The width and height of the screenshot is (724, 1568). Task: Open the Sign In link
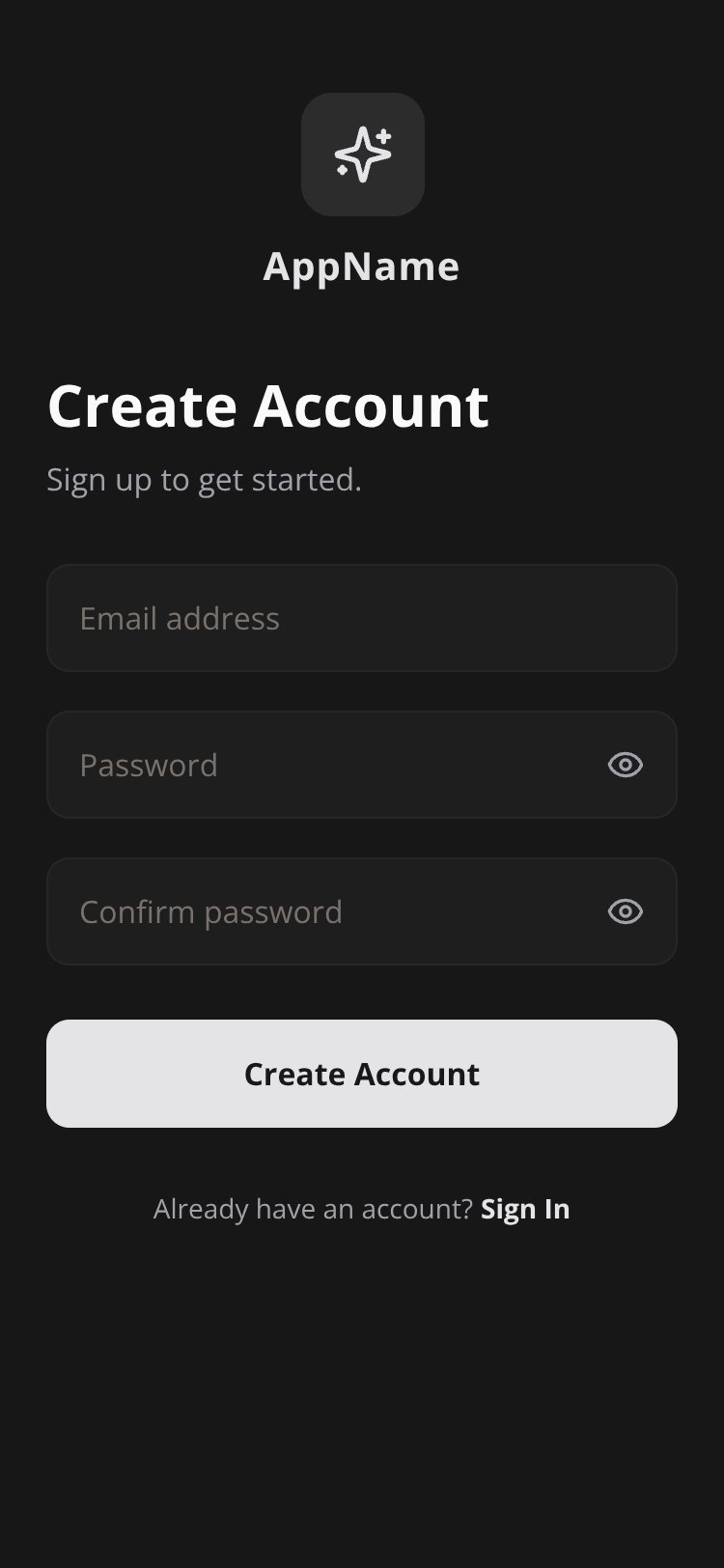[525, 1209]
